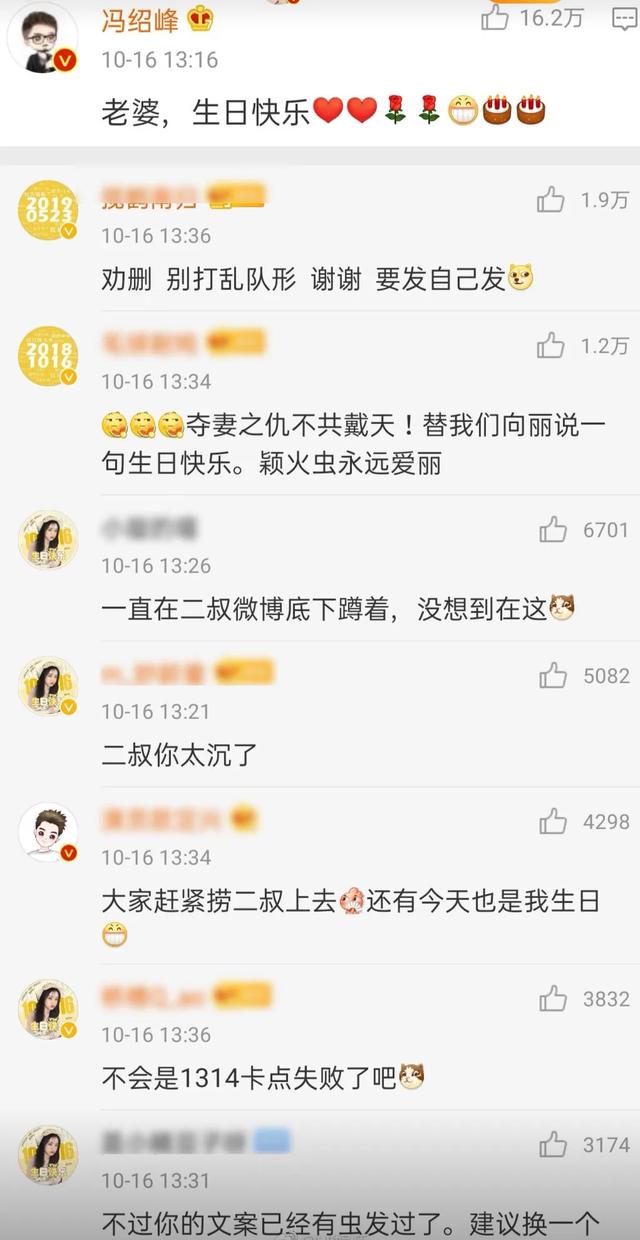Screen dimensions: 640x1240
Task: Like the comment 二叔你太沉了
Action: coord(553,676)
